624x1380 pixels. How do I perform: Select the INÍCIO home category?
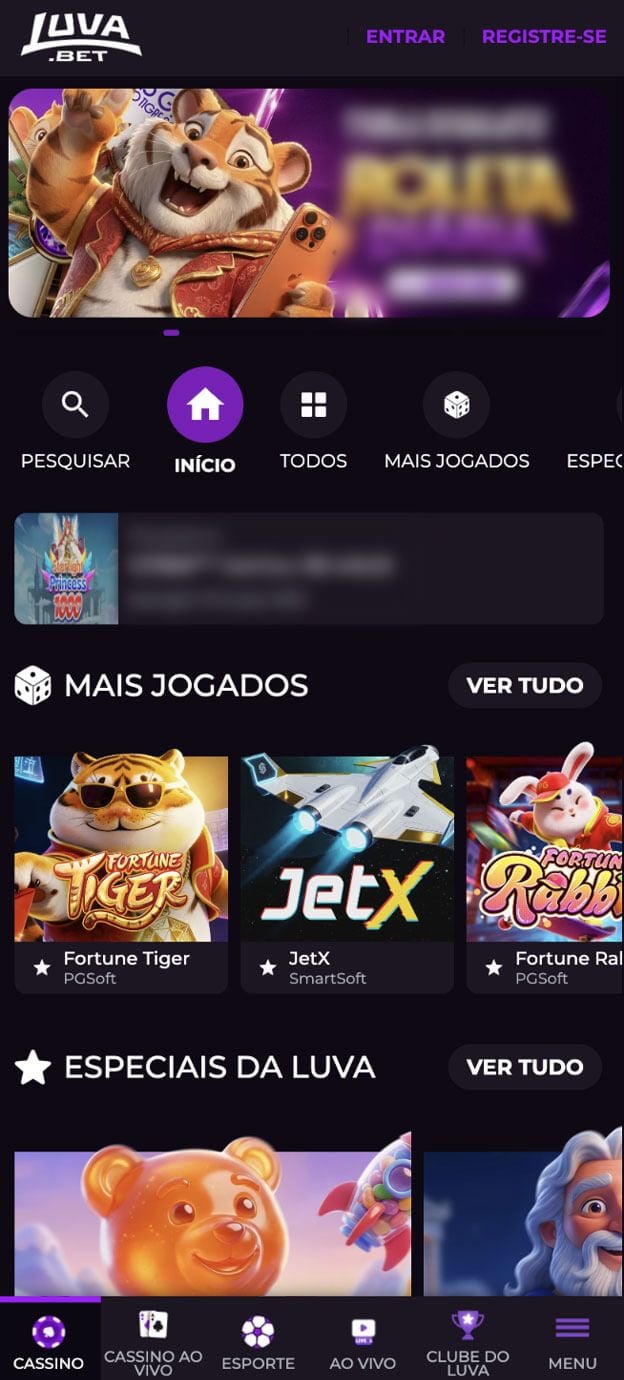205,405
